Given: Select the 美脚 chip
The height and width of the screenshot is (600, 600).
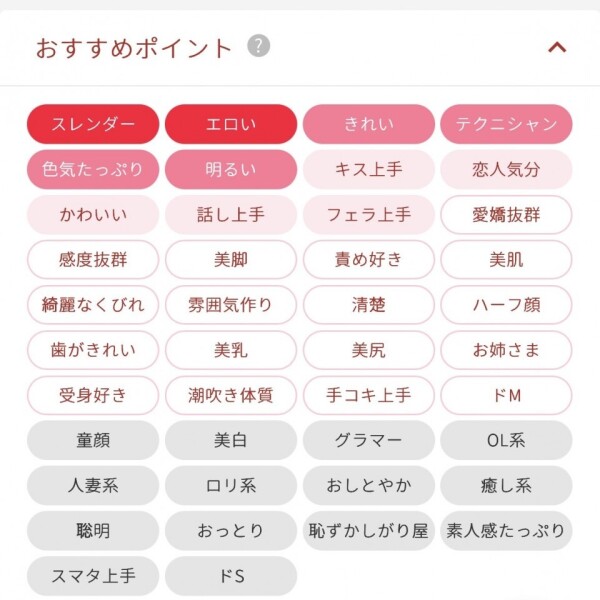Looking at the screenshot, I should tap(231, 260).
